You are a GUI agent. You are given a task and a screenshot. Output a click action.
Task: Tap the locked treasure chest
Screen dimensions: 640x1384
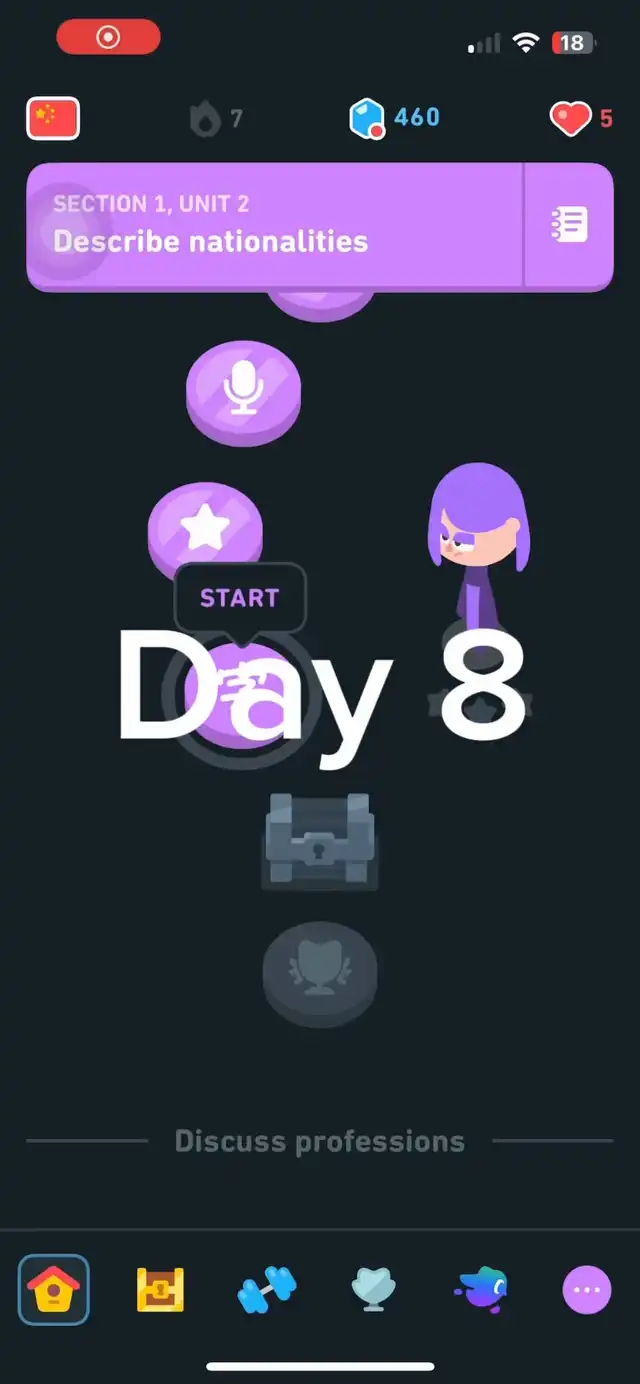(x=320, y=841)
